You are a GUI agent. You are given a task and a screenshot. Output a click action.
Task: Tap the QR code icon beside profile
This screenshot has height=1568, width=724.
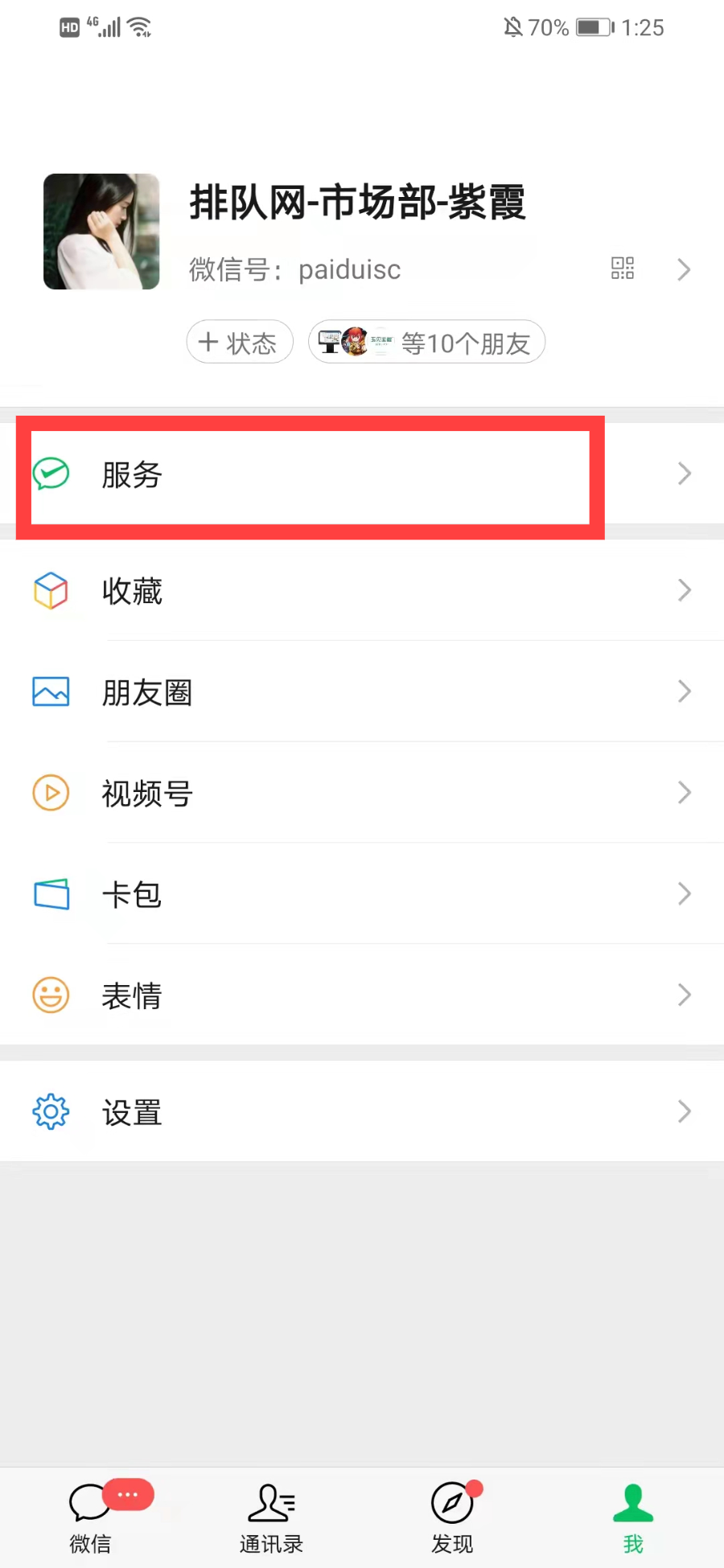pyautogui.click(x=622, y=269)
